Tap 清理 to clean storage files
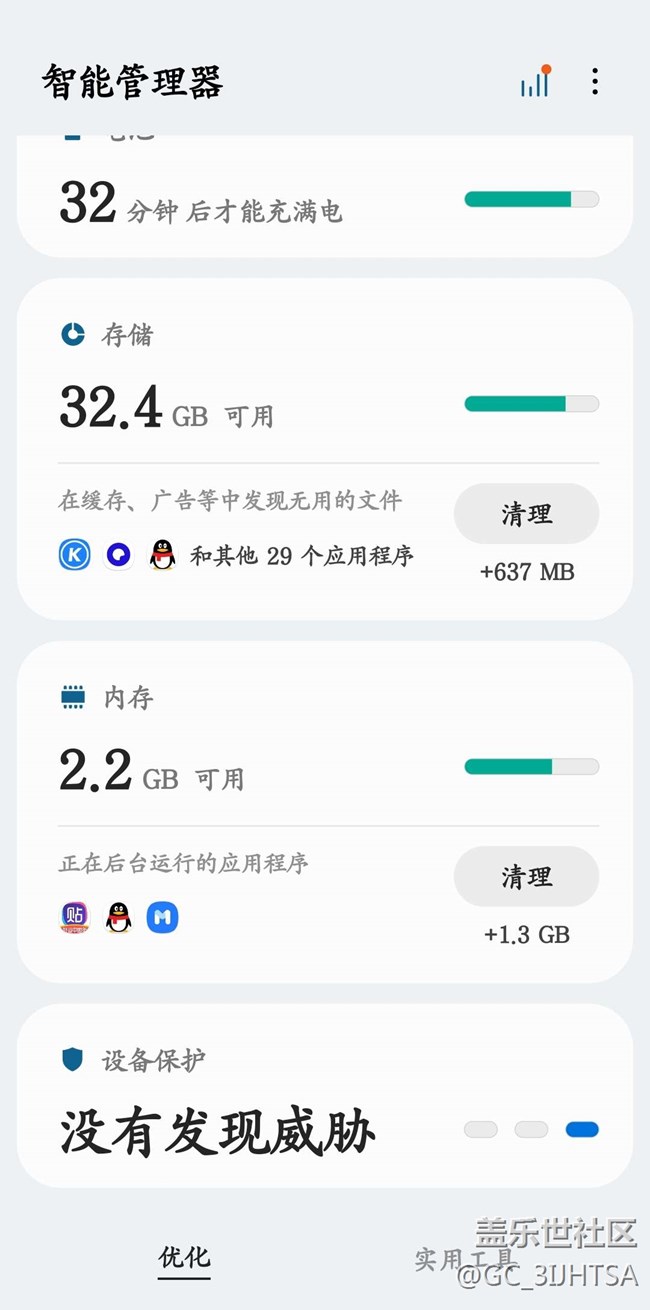The width and height of the screenshot is (650, 1310). (526, 514)
